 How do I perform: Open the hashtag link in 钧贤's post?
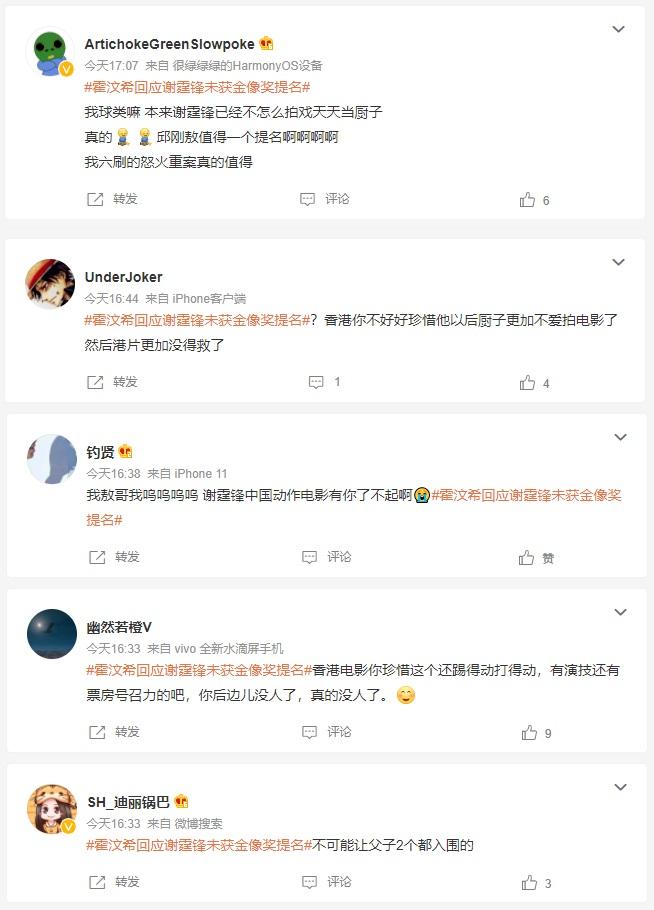526,496
